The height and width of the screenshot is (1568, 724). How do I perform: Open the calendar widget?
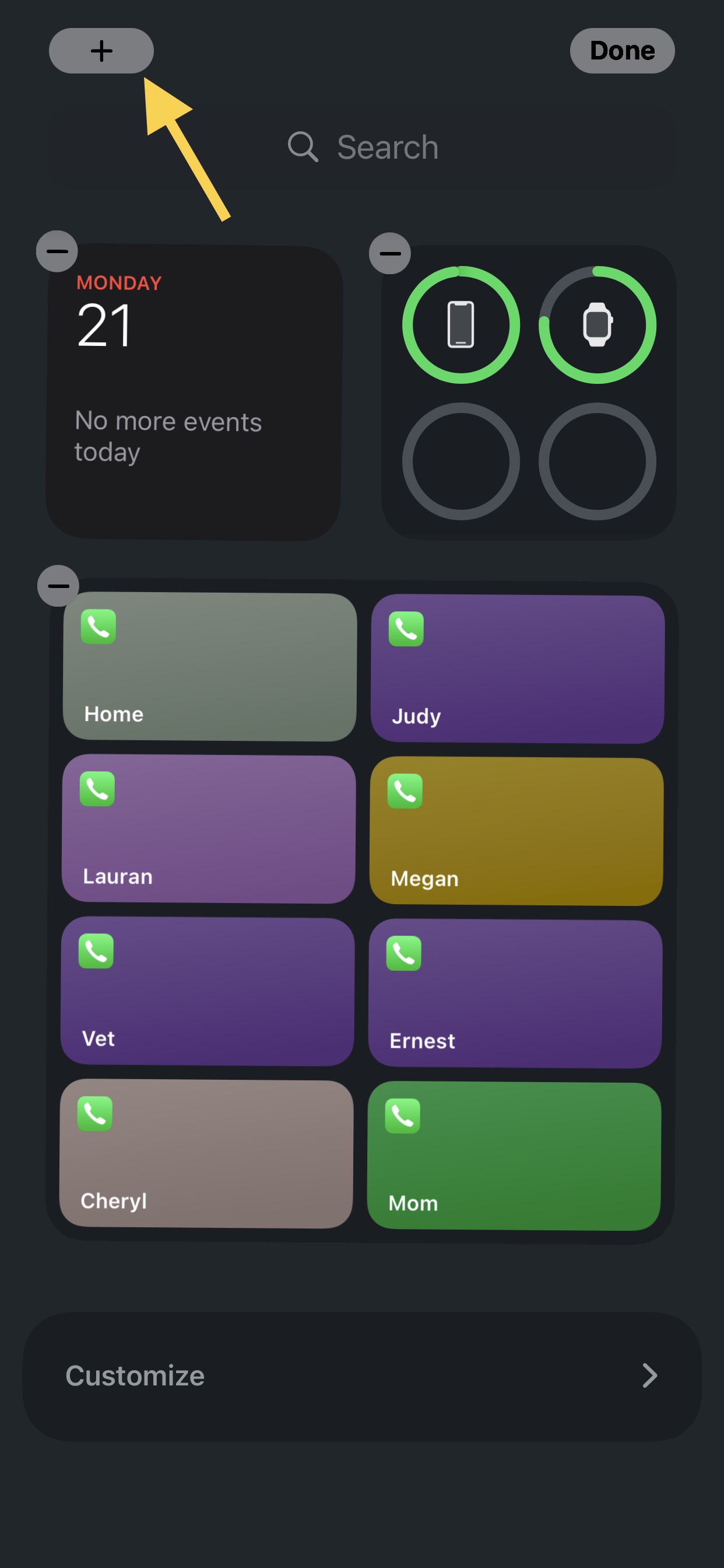point(194,392)
